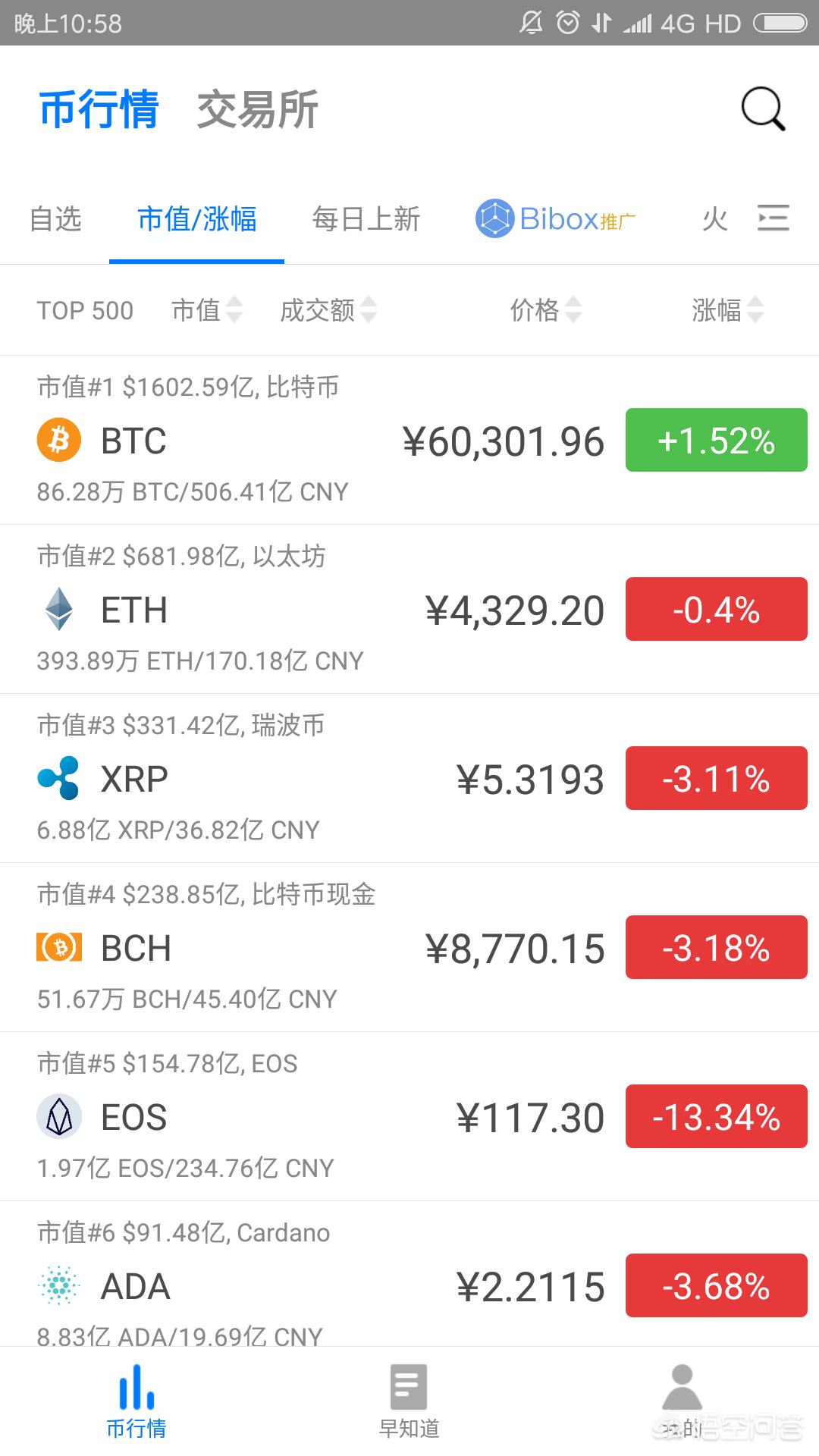Go to the 早知道 bottom tab

tap(409, 1401)
